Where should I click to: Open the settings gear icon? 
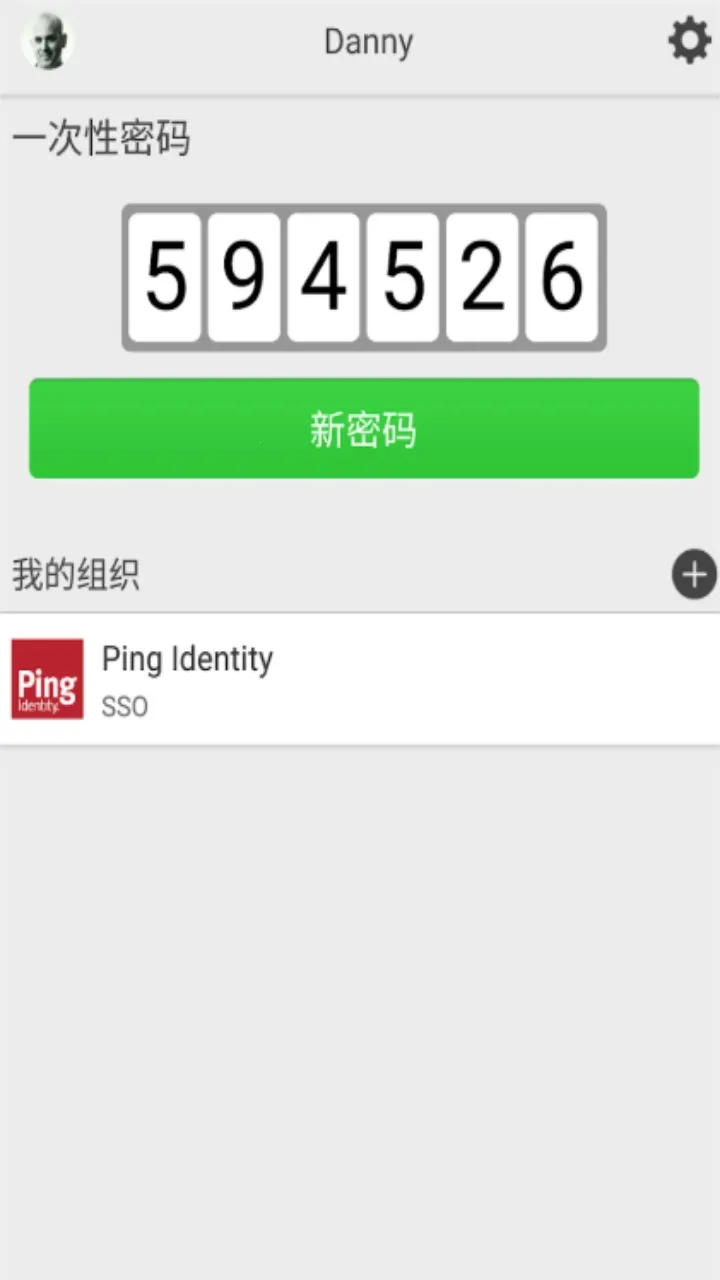pos(689,42)
